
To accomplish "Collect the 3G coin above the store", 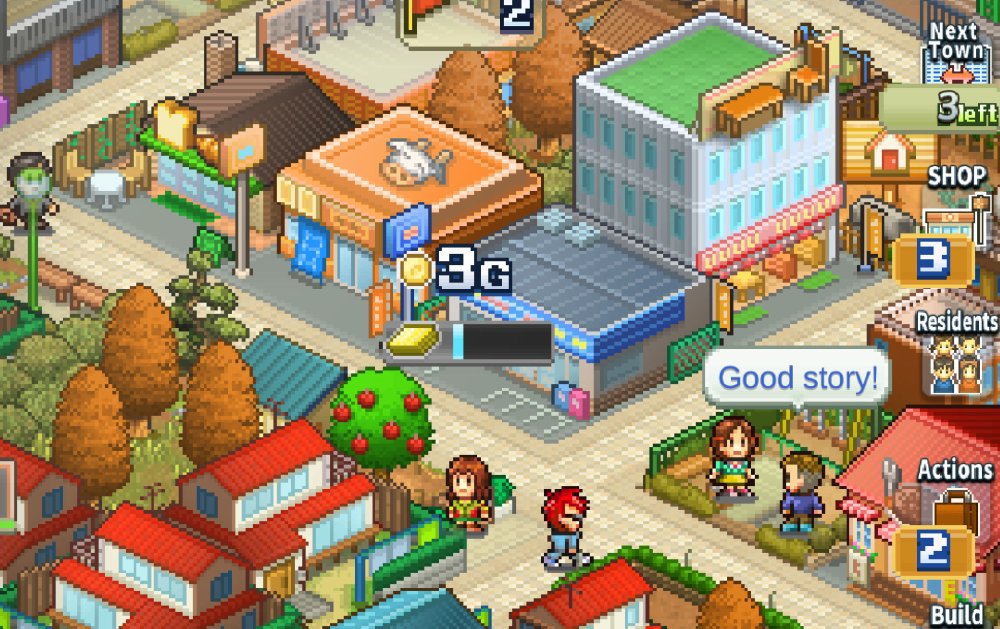I will coord(414,271).
